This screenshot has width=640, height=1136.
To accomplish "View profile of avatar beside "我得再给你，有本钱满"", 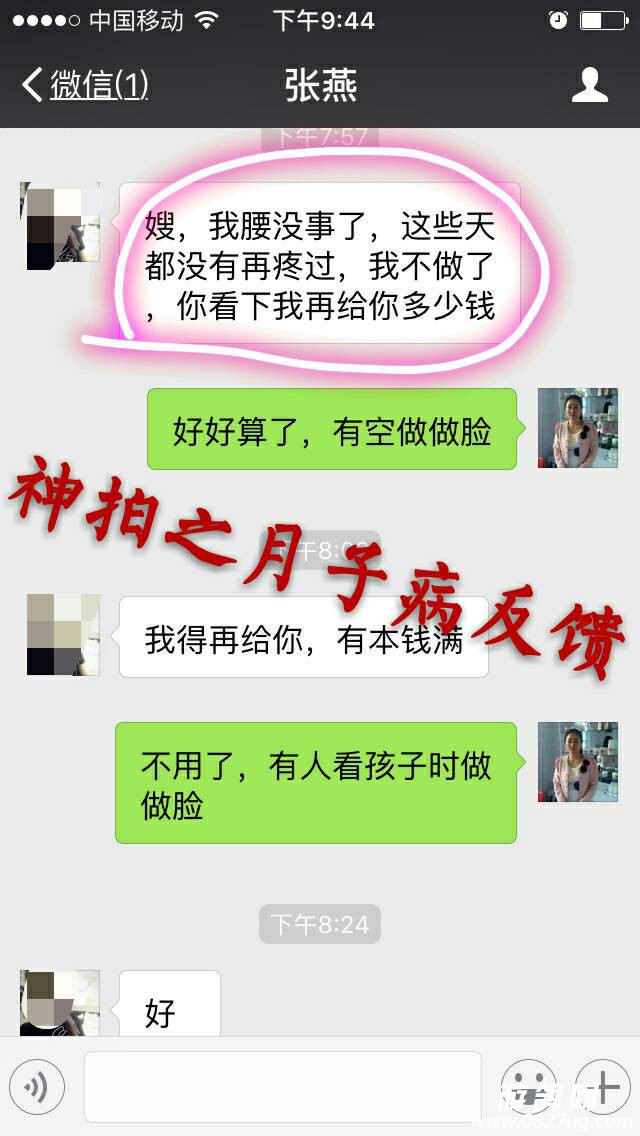I will point(62,634).
